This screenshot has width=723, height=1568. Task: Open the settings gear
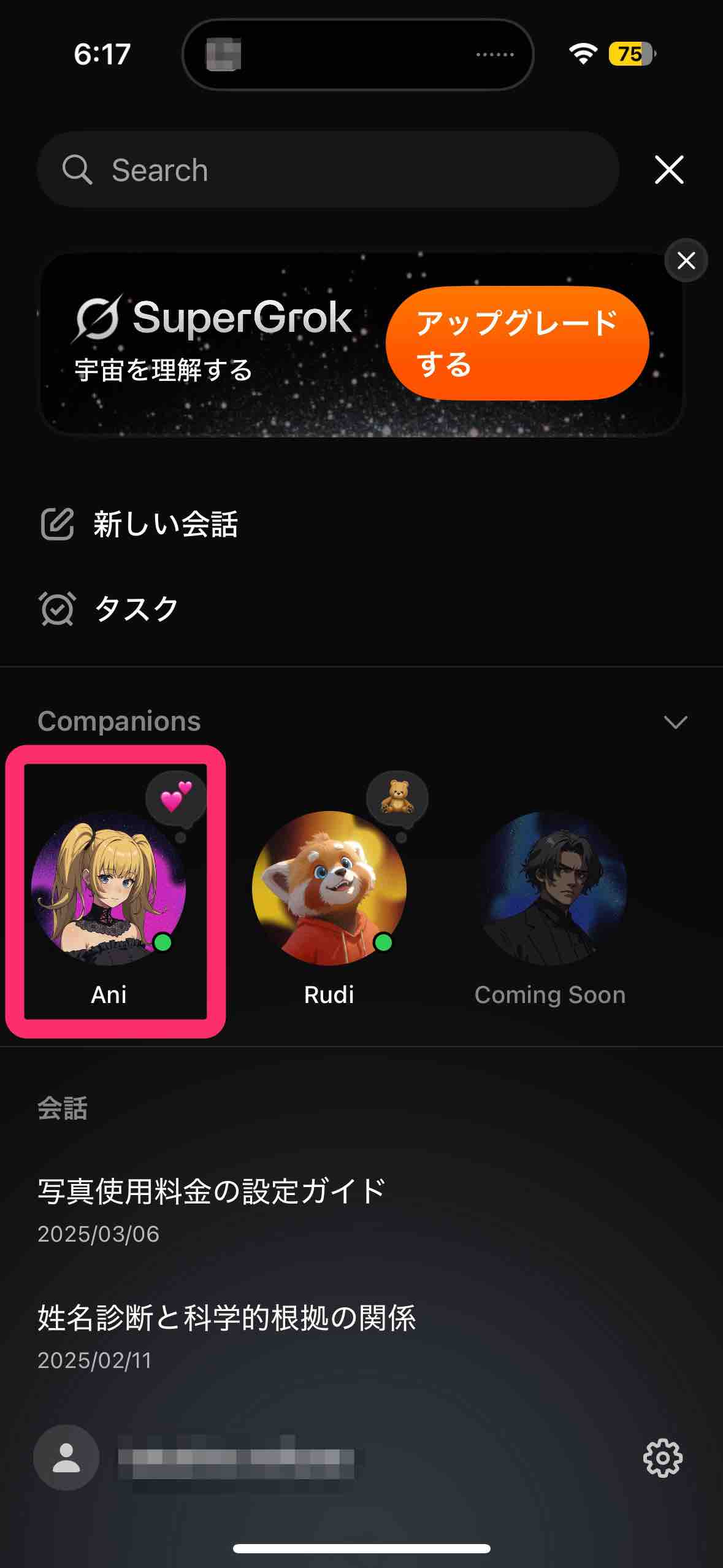tap(662, 1458)
